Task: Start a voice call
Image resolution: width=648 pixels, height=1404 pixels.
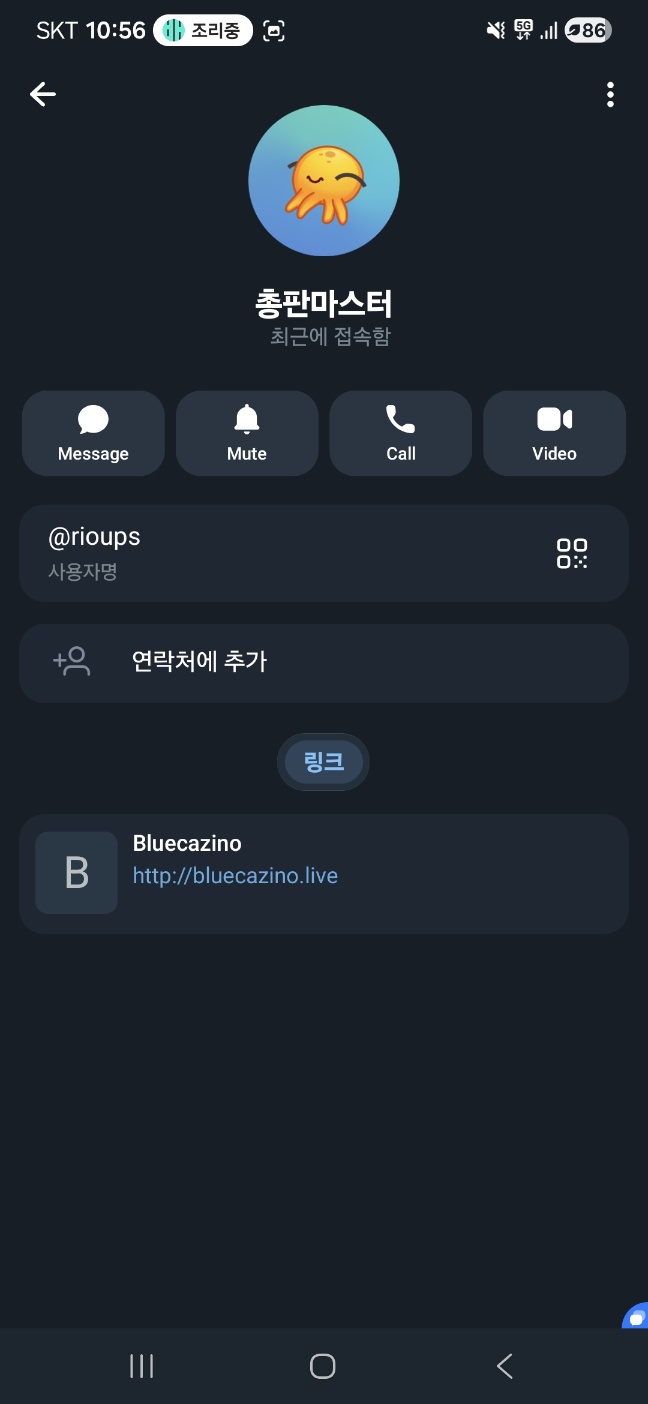Action: point(401,433)
